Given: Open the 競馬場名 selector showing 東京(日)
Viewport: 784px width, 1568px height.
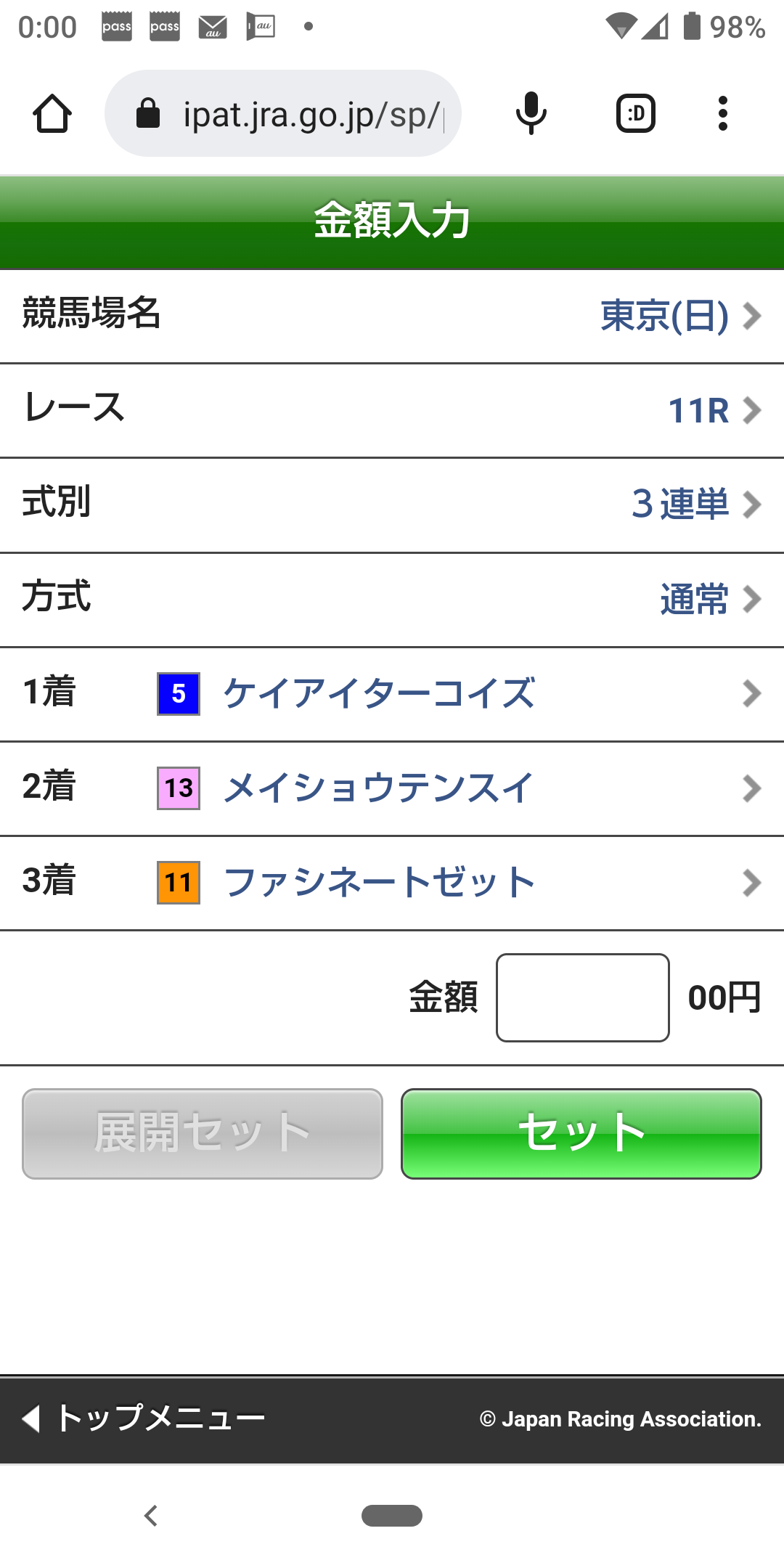Looking at the screenshot, I should tap(392, 316).
